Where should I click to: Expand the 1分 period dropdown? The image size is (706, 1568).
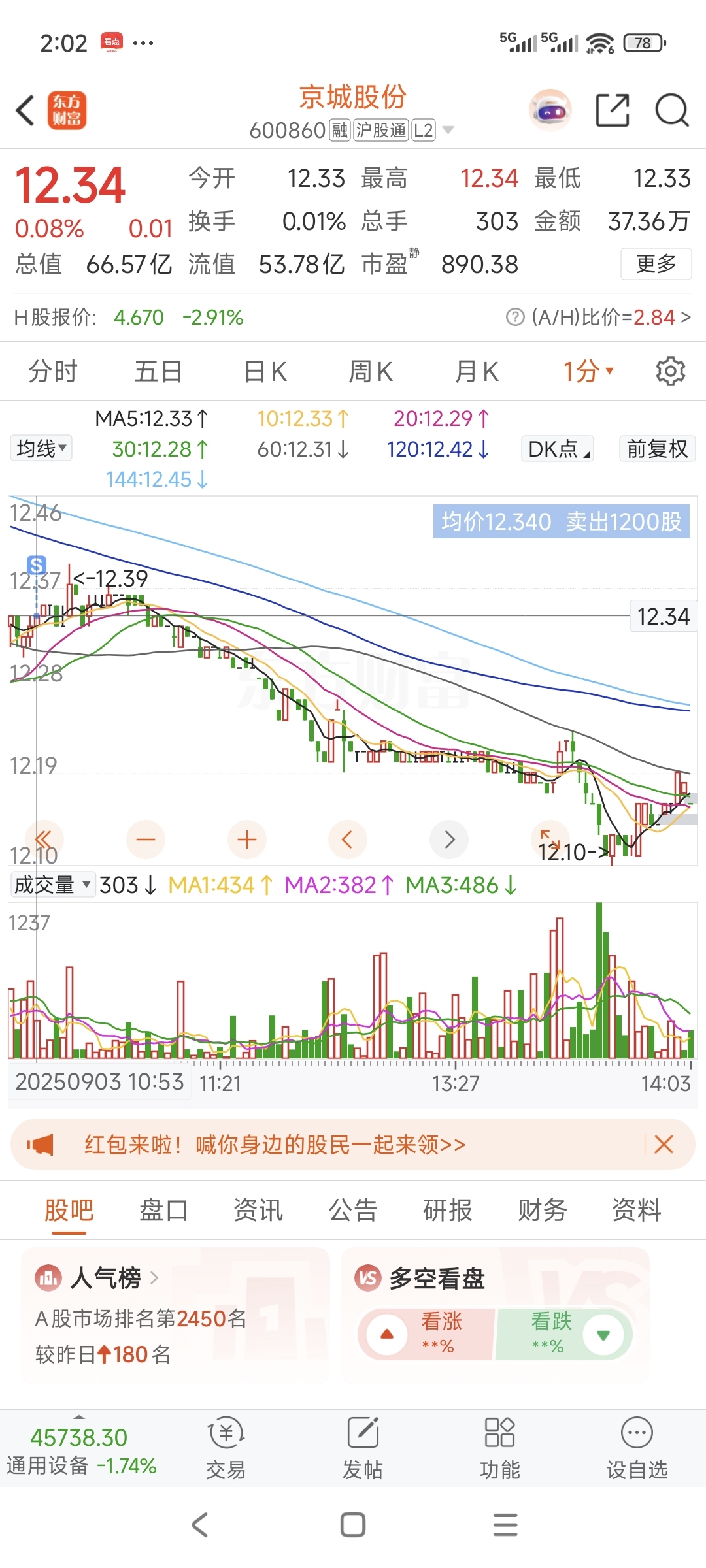point(589,372)
